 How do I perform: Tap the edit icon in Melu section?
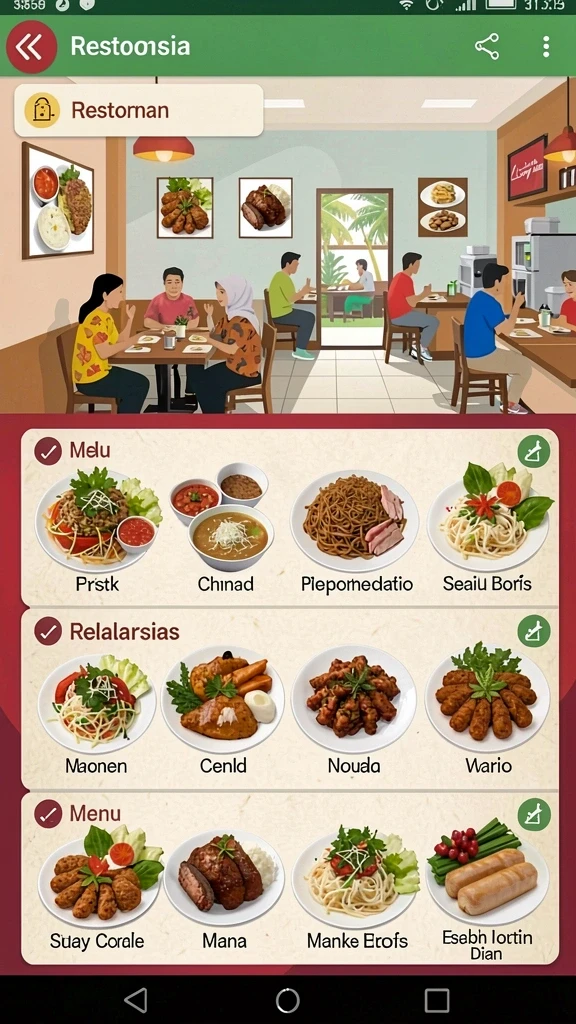click(x=534, y=451)
